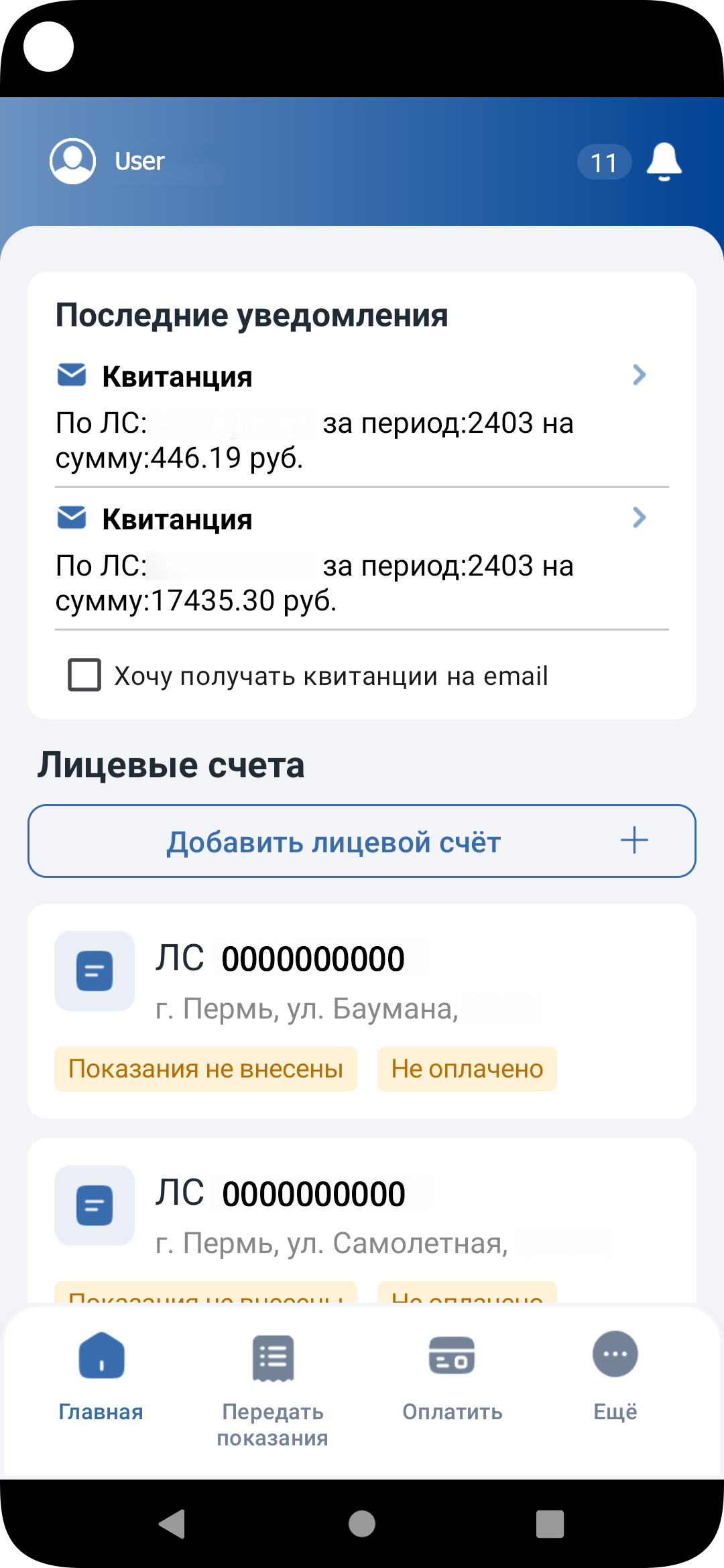Open the notifications bell
The height and width of the screenshot is (1568, 724).
[664, 161]
